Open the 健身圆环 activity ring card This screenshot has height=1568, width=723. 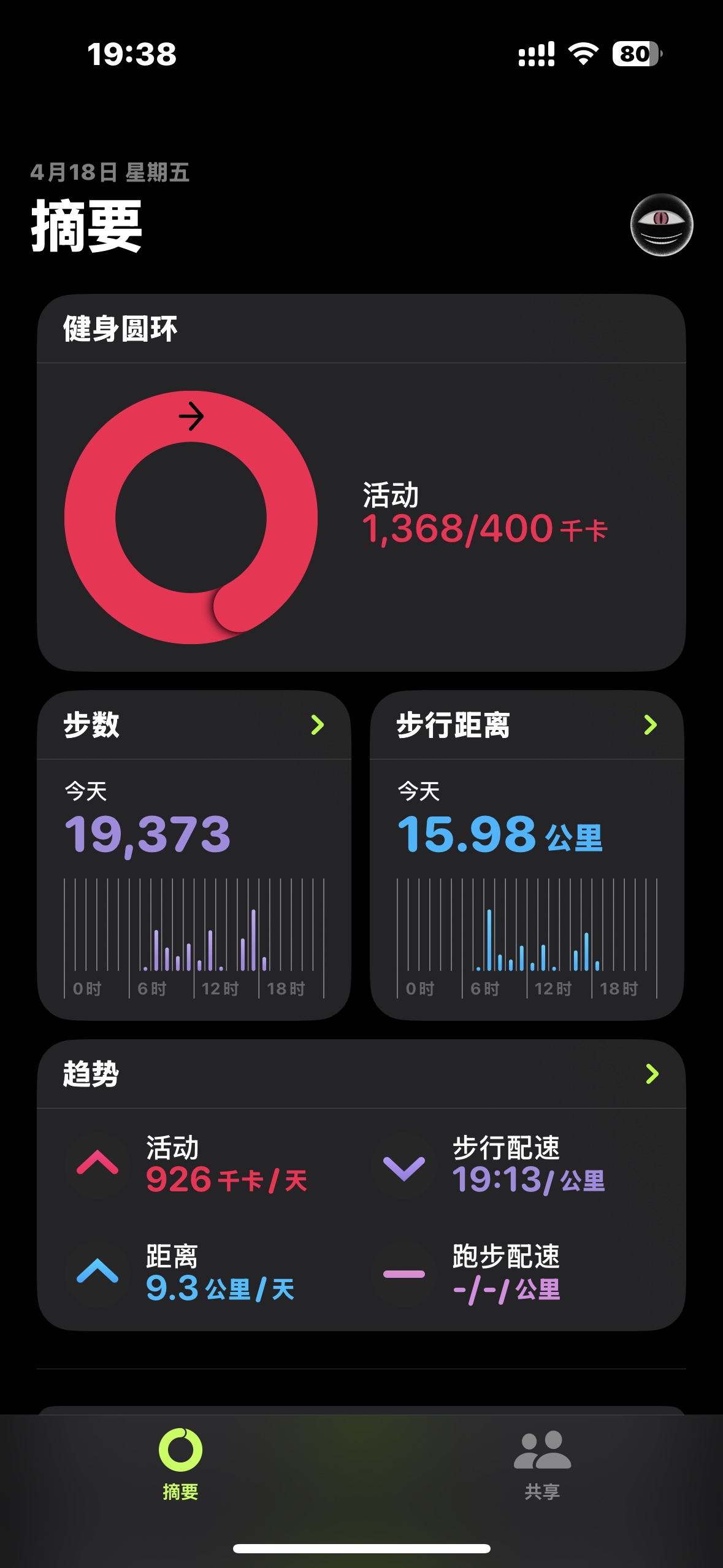point(361,483)
